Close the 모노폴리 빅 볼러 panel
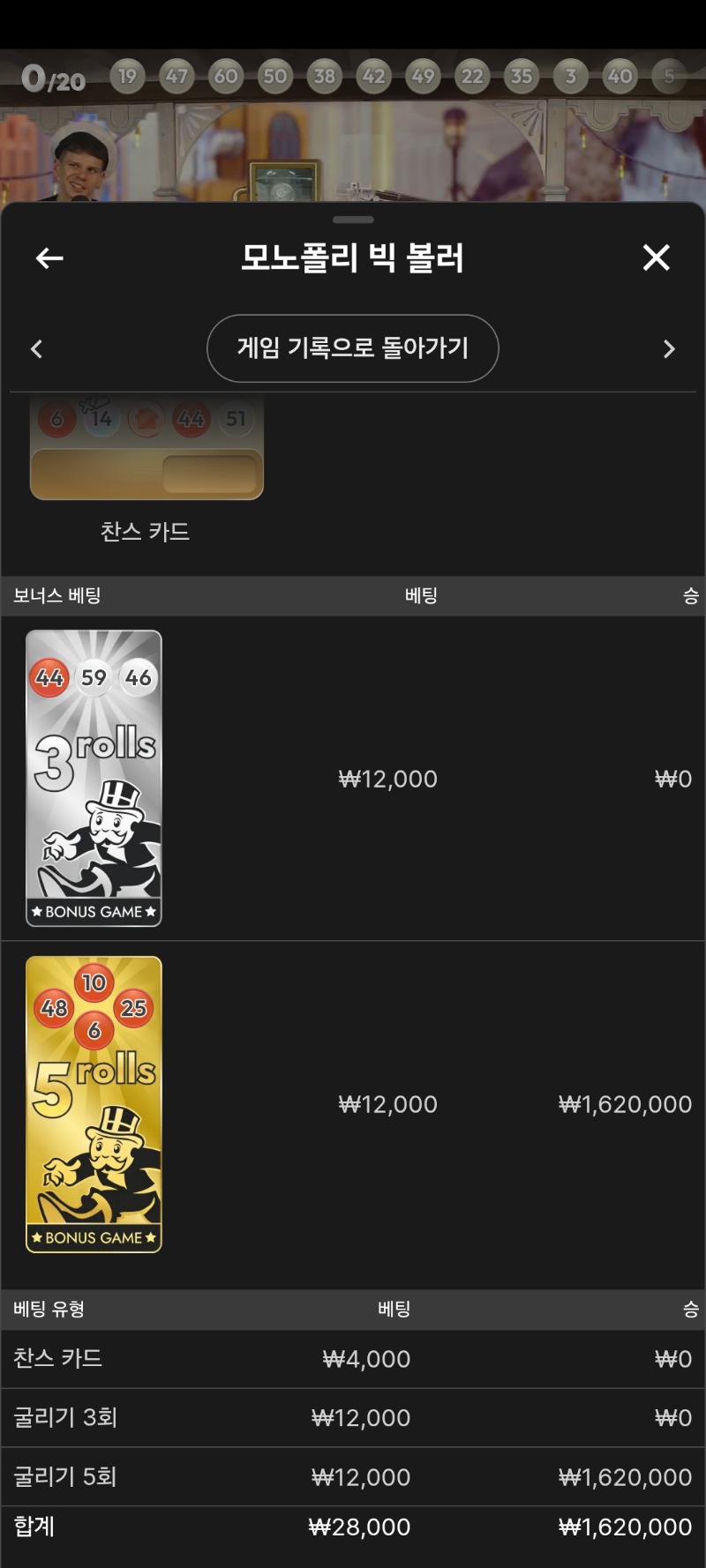 (656, 258)
